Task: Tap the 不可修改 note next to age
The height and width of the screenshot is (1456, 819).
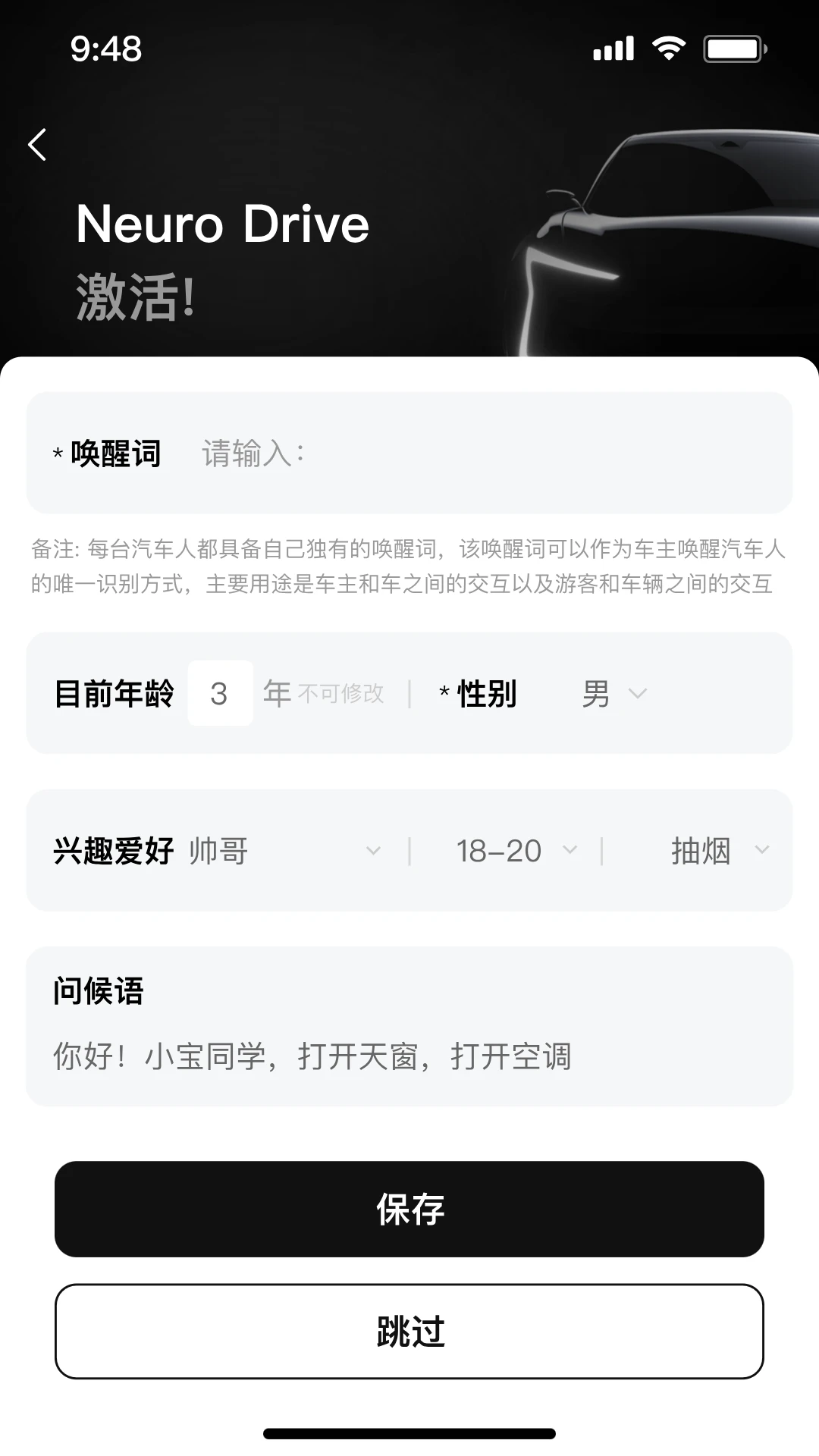Action: tap(341, 694)
